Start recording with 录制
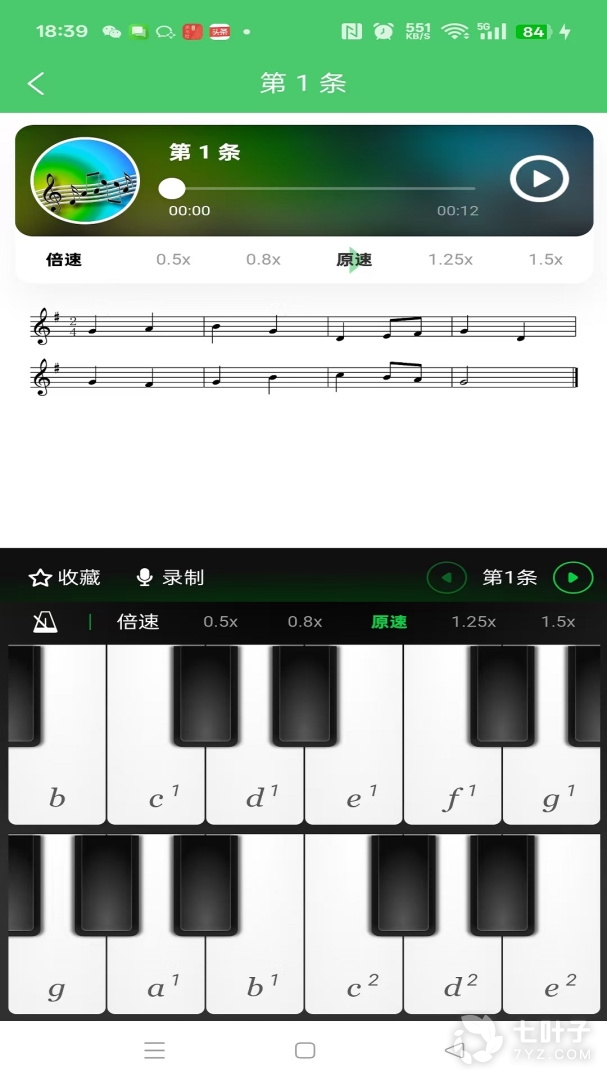The width and height of the screenshot is (607, 1080). (x=170, y=577)
